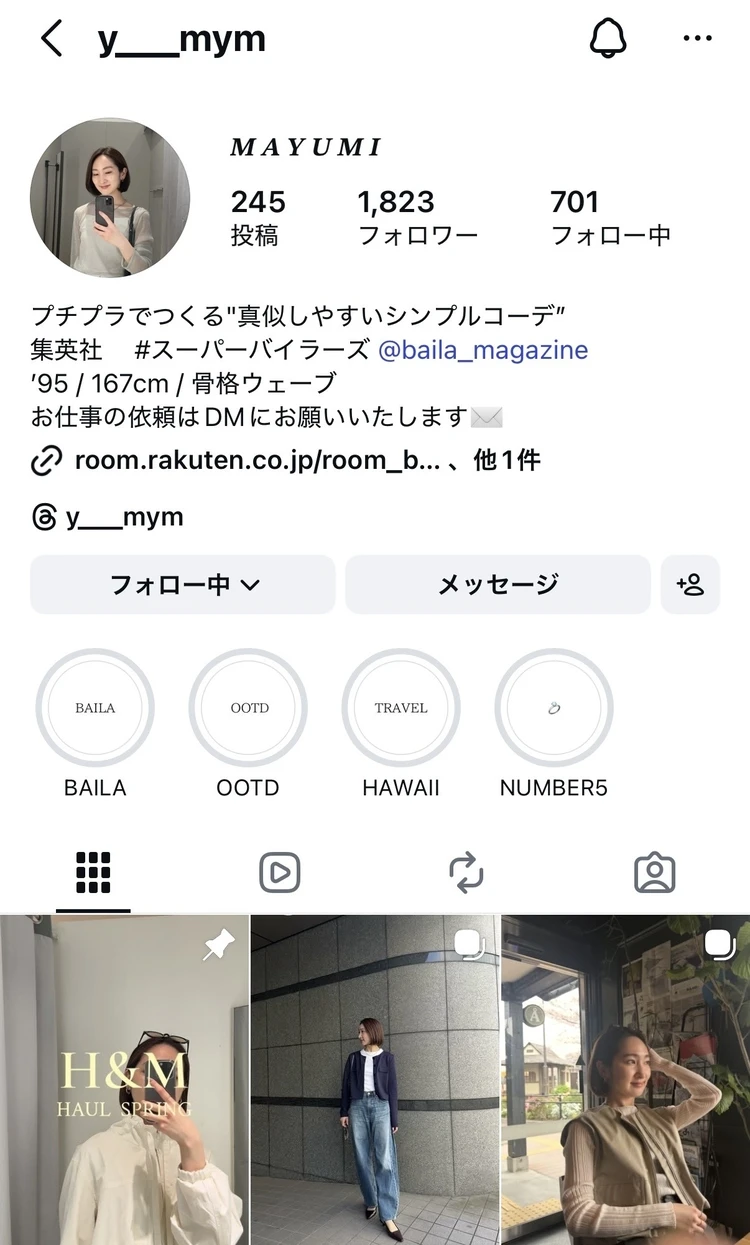
Task: Go back using the back arrow
Action: click(52, 38)
